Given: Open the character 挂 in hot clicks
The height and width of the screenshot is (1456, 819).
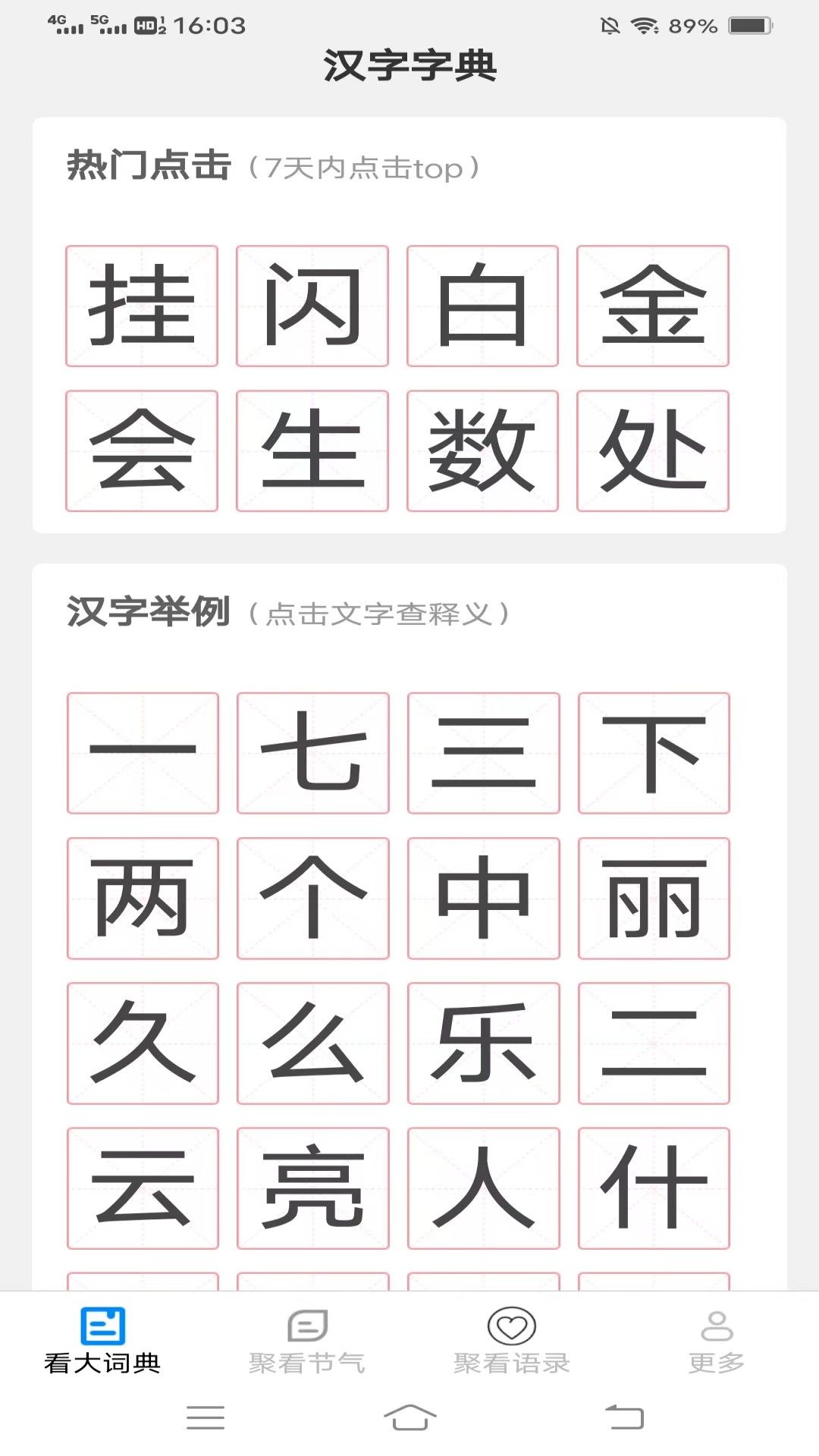Looking at the screenshot, I should (142, 306).
